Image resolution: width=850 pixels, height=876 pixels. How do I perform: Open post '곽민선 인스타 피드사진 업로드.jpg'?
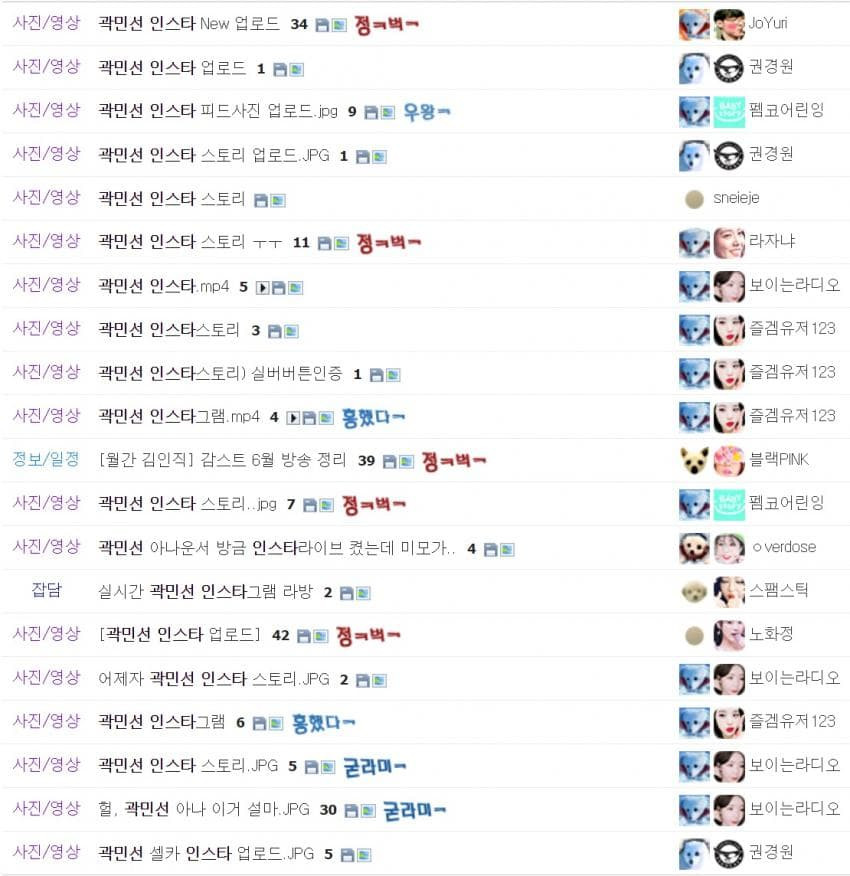pos(218,111)
